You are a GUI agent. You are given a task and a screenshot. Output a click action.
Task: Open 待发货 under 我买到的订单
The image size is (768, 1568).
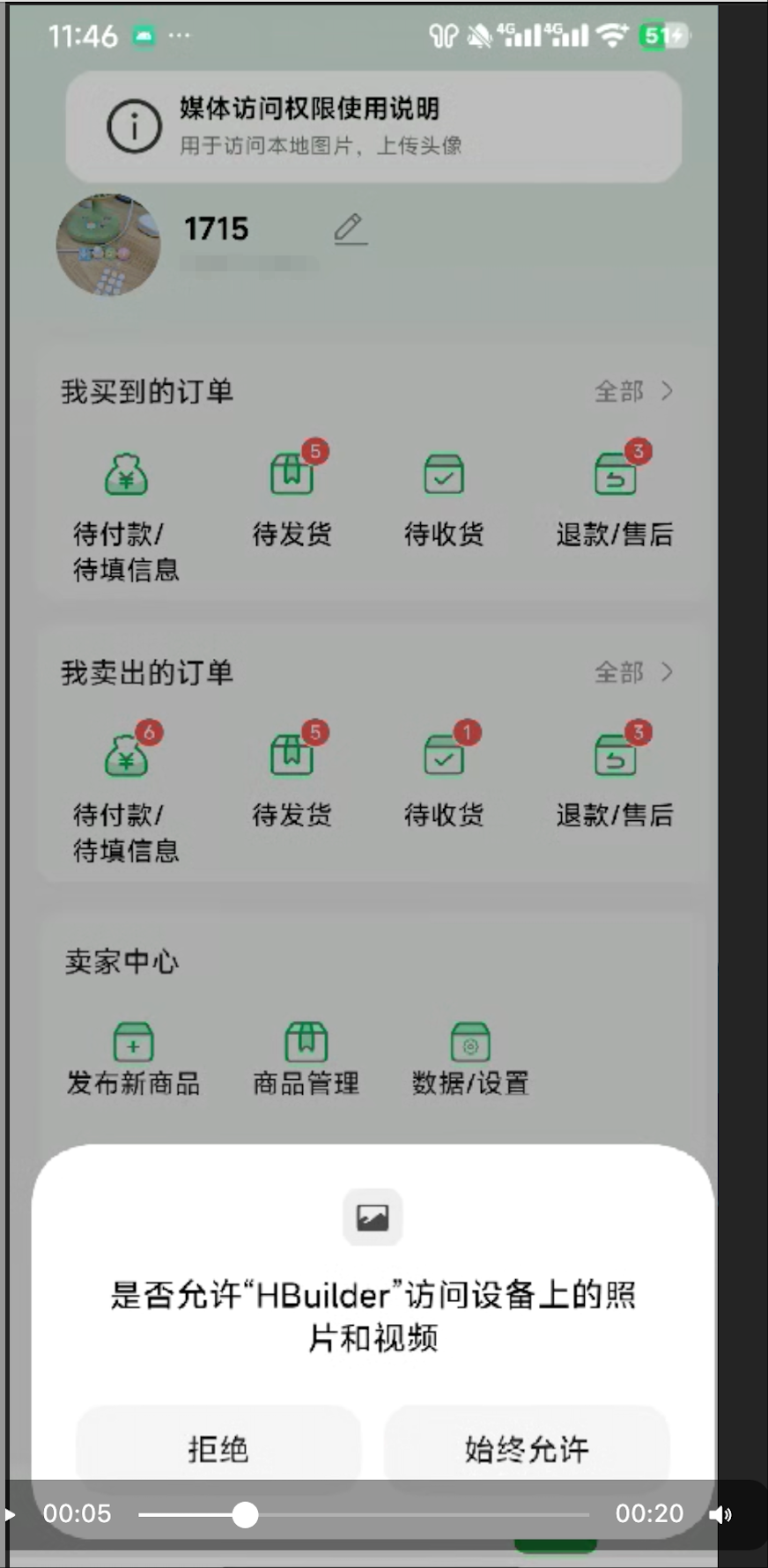pos(292,495)
